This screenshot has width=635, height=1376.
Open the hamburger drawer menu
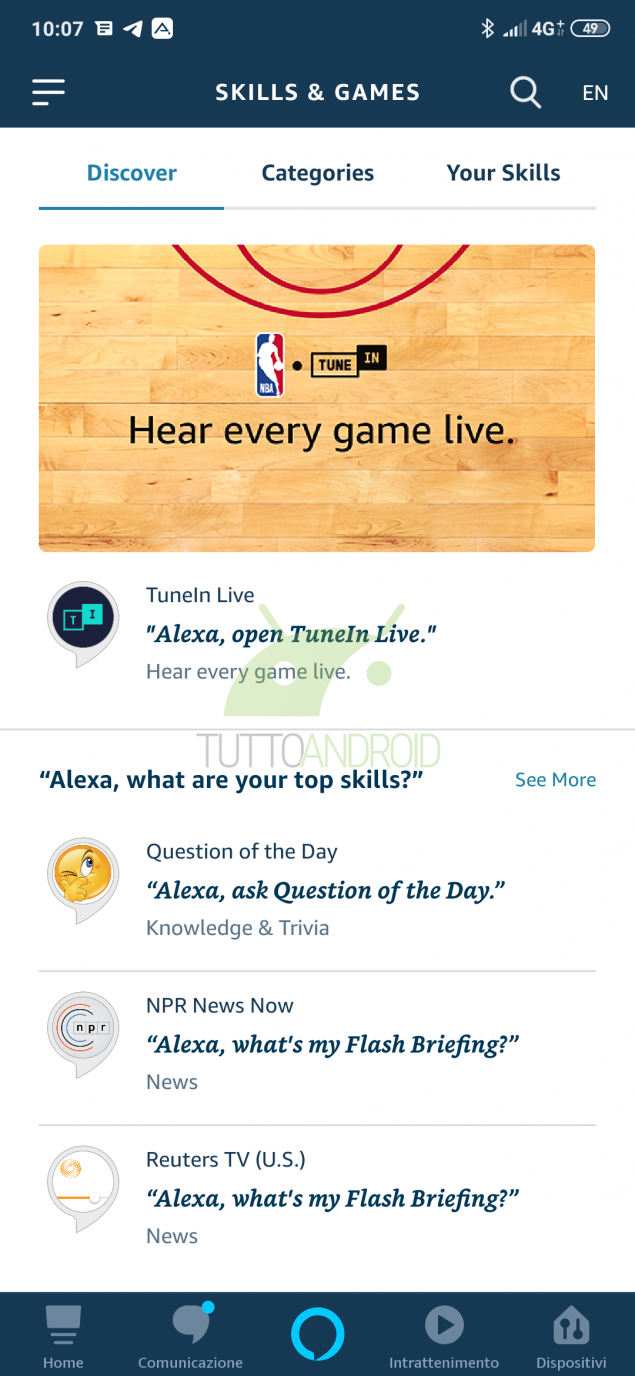pos(48,92)
